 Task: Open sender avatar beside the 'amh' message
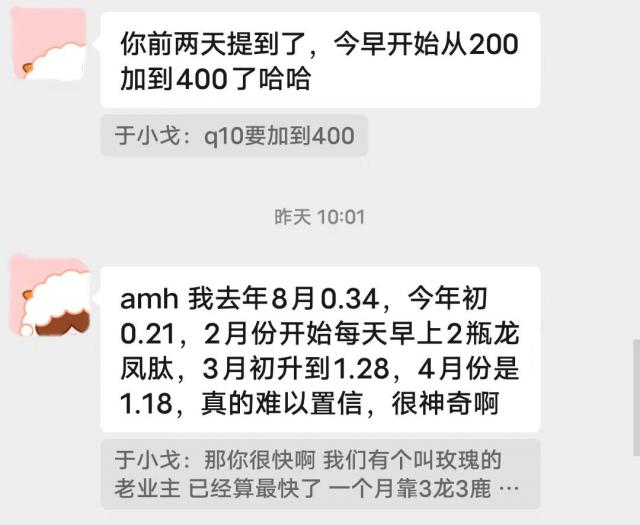pyautogui.click(x=49, y=294)
